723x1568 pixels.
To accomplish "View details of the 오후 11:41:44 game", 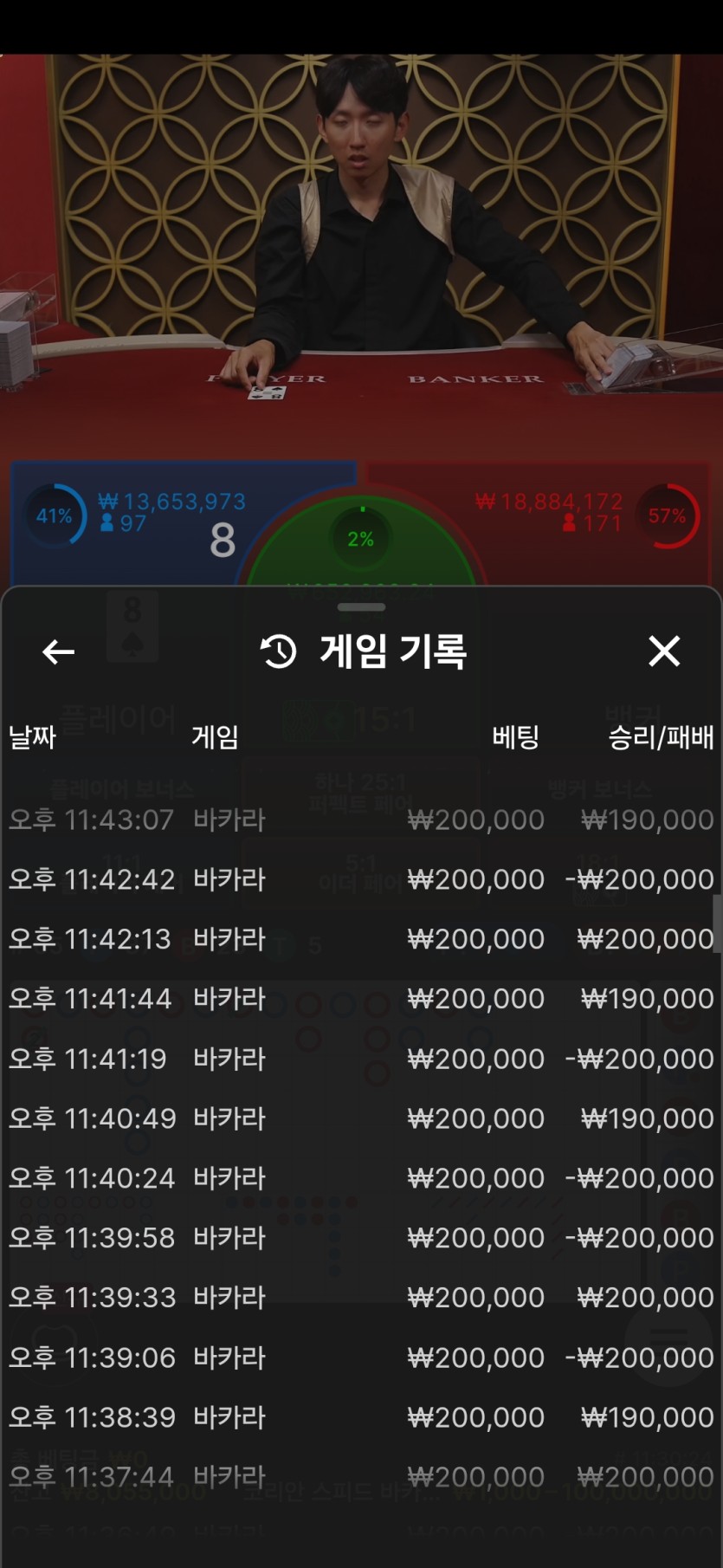I will pyautogui.click(x=361, y=999).
